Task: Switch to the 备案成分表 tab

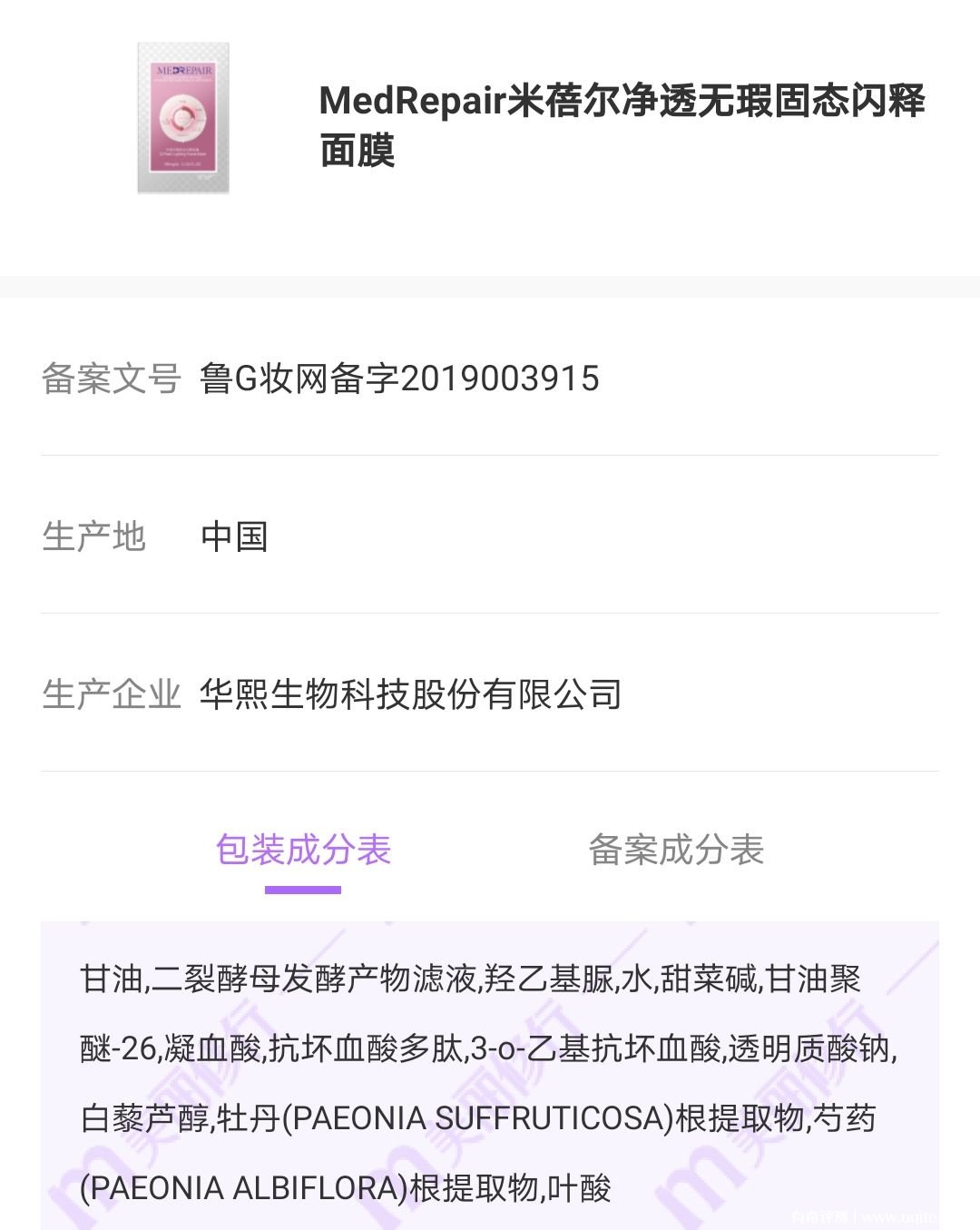Action: (x=676, y=851)
